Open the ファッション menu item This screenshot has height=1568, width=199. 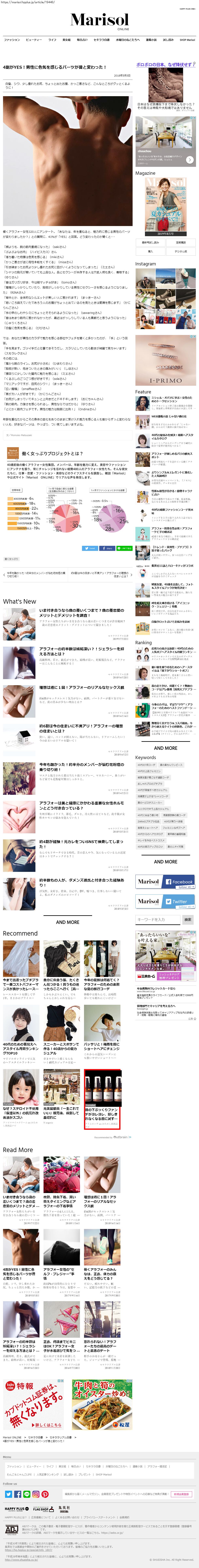12,40
